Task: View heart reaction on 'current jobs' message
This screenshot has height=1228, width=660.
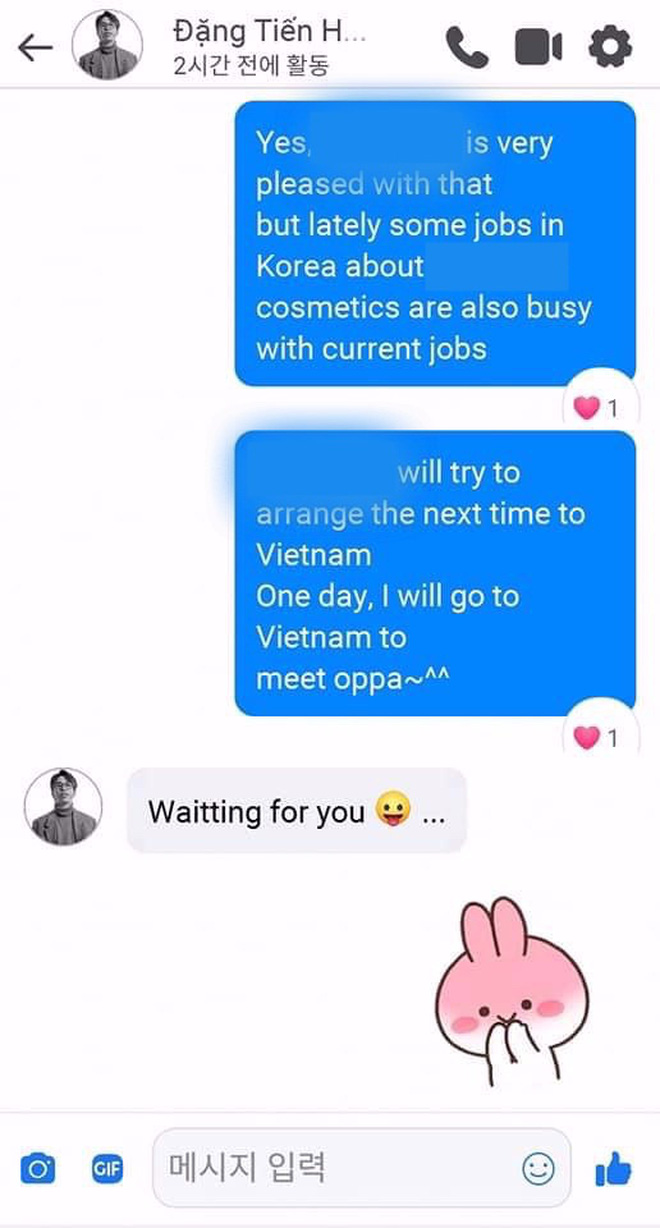Action: pos(597,408)
